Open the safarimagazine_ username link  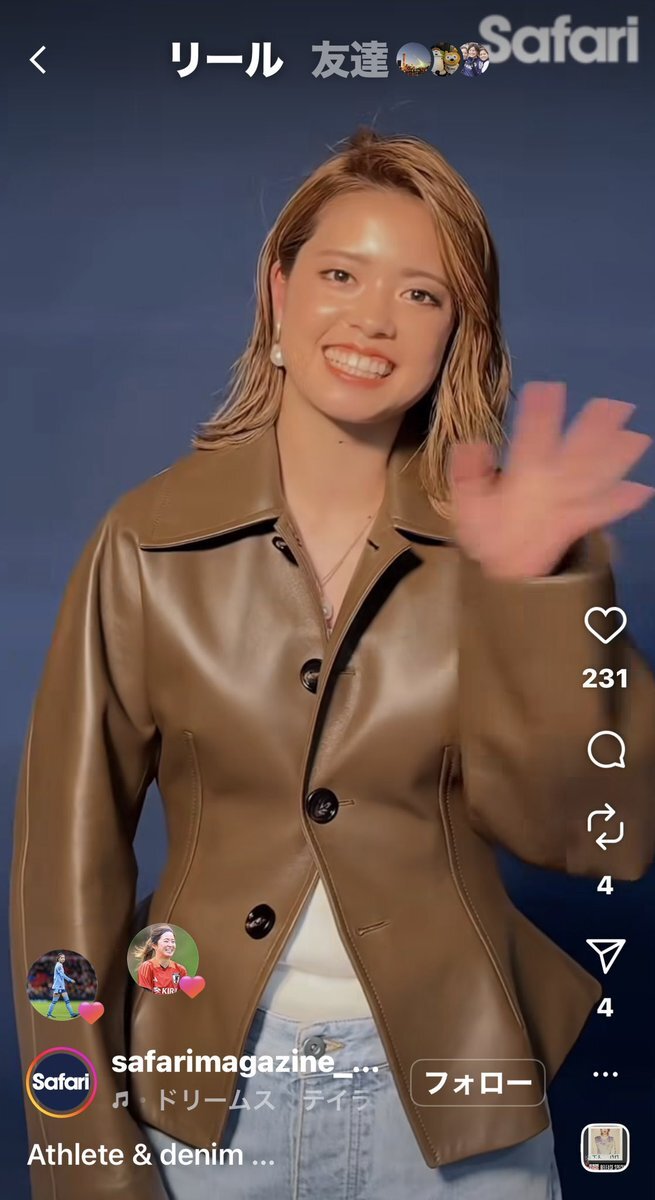tap(245, 1063)
